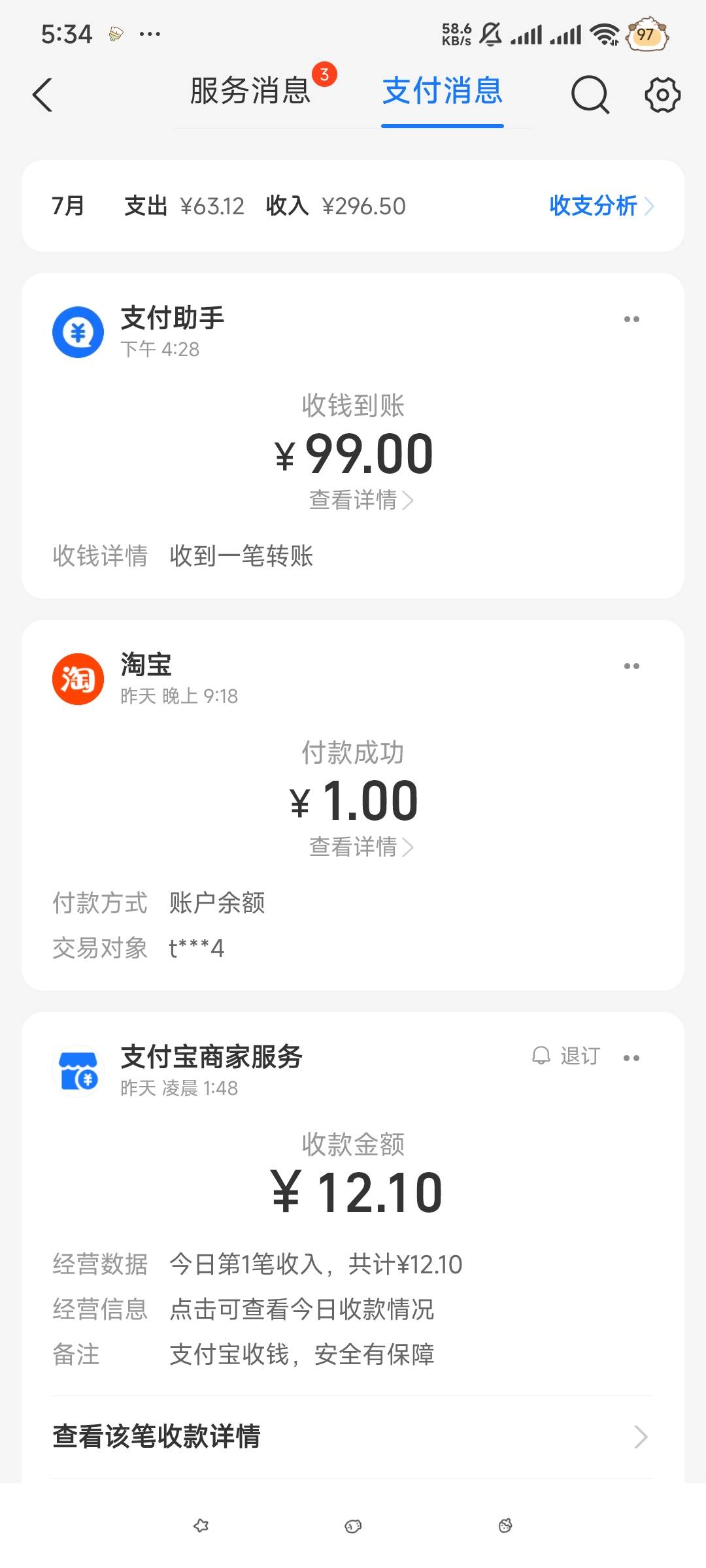
Task: Tap the 支付助手 avatar icon
Action: (78, 333)
